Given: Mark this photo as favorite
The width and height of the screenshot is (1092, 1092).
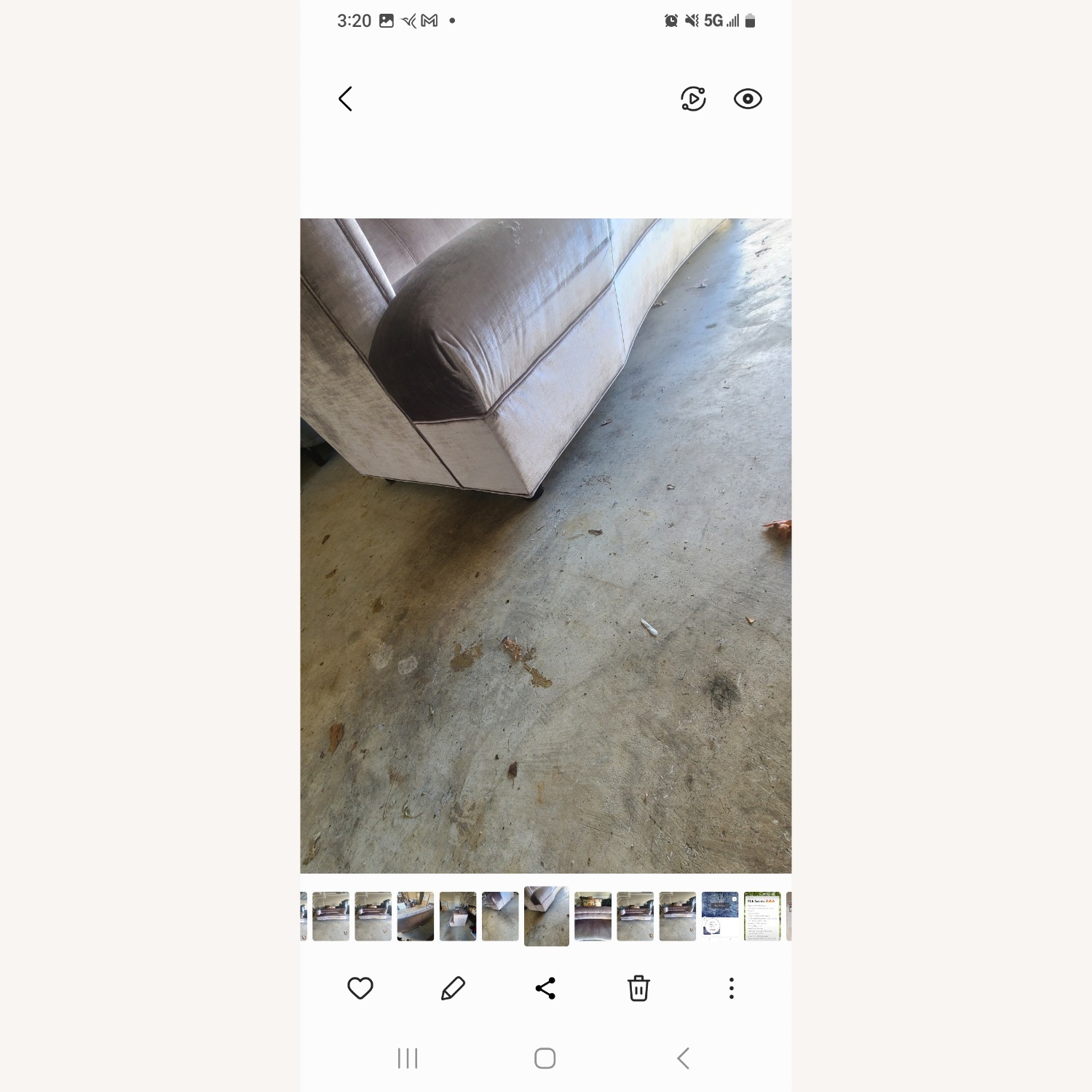Looking at the screenshot, I should point(360,988).
